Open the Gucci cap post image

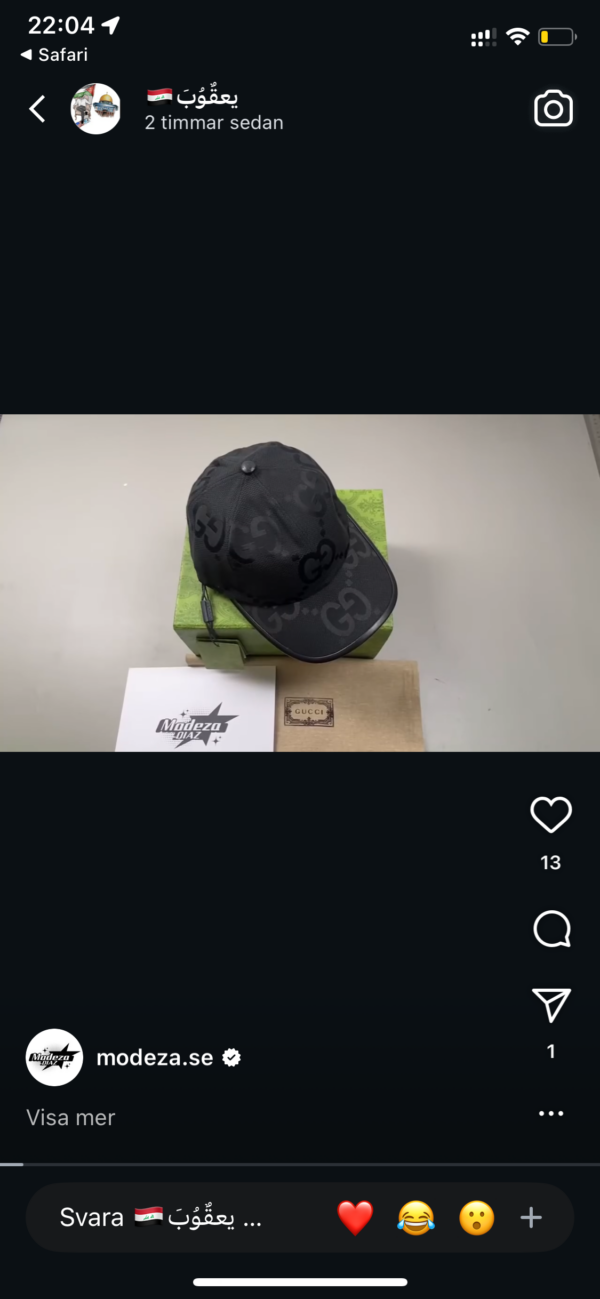pos(300,582)
